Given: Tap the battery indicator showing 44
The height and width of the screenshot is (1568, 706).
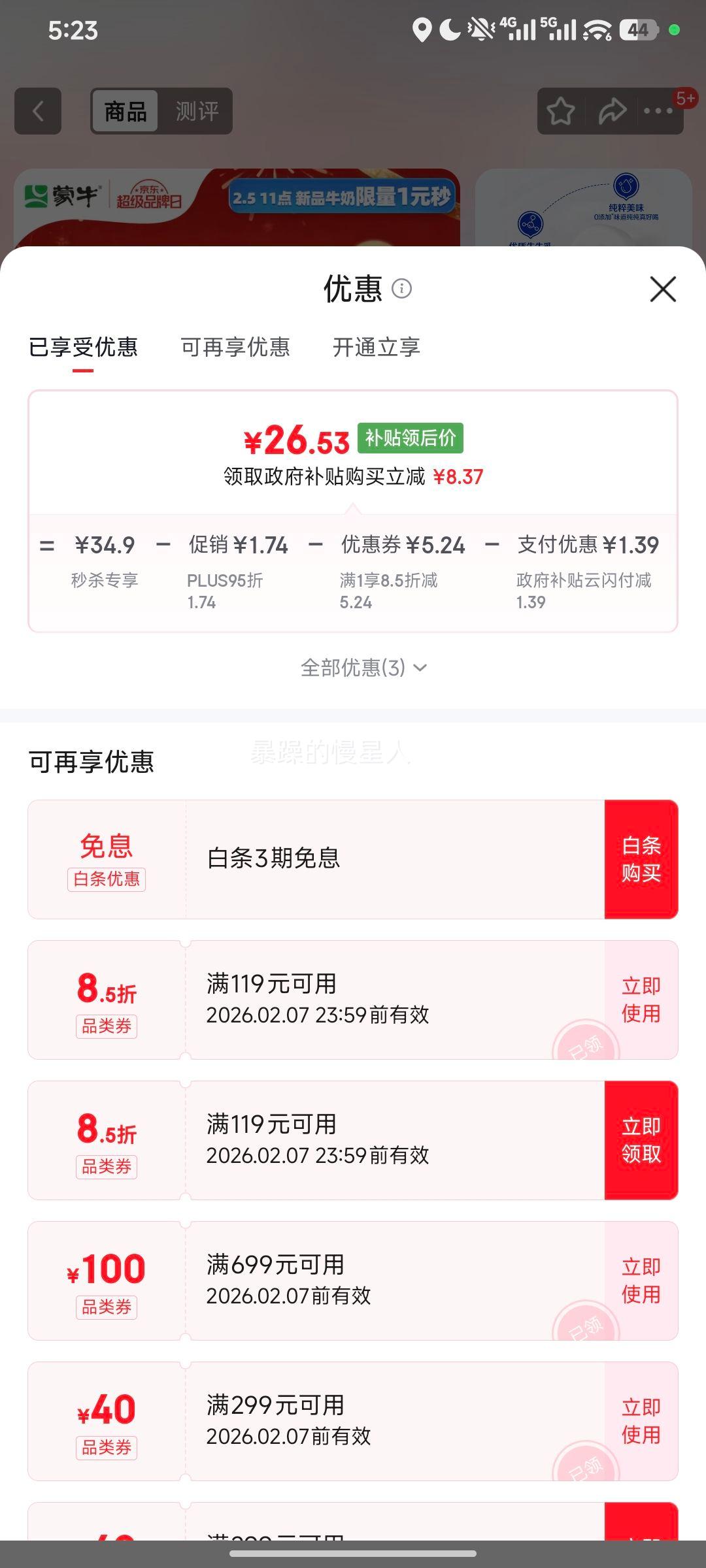Looking at the screenshot, I should tap(639, 29).
